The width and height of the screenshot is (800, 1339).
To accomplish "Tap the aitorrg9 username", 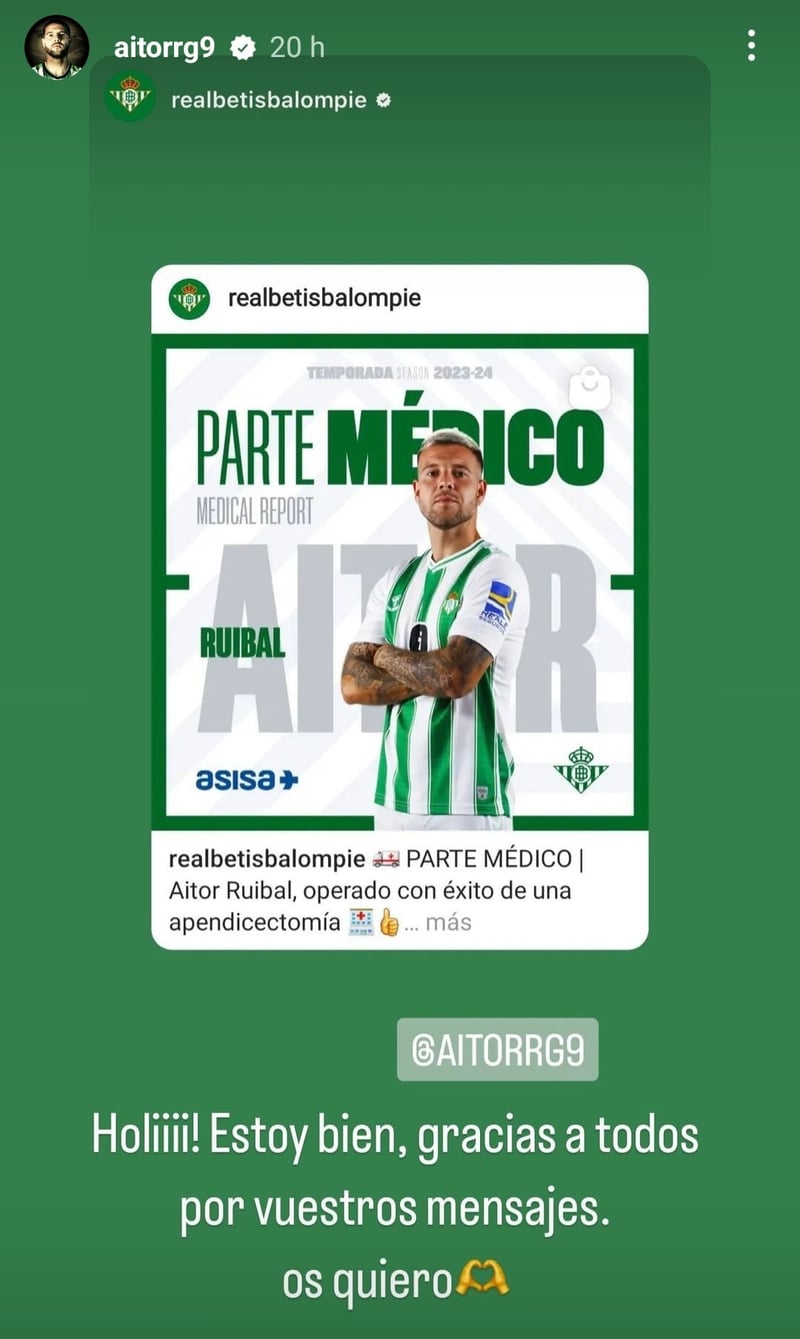I will pyautogui.click(x=164, y=47).
